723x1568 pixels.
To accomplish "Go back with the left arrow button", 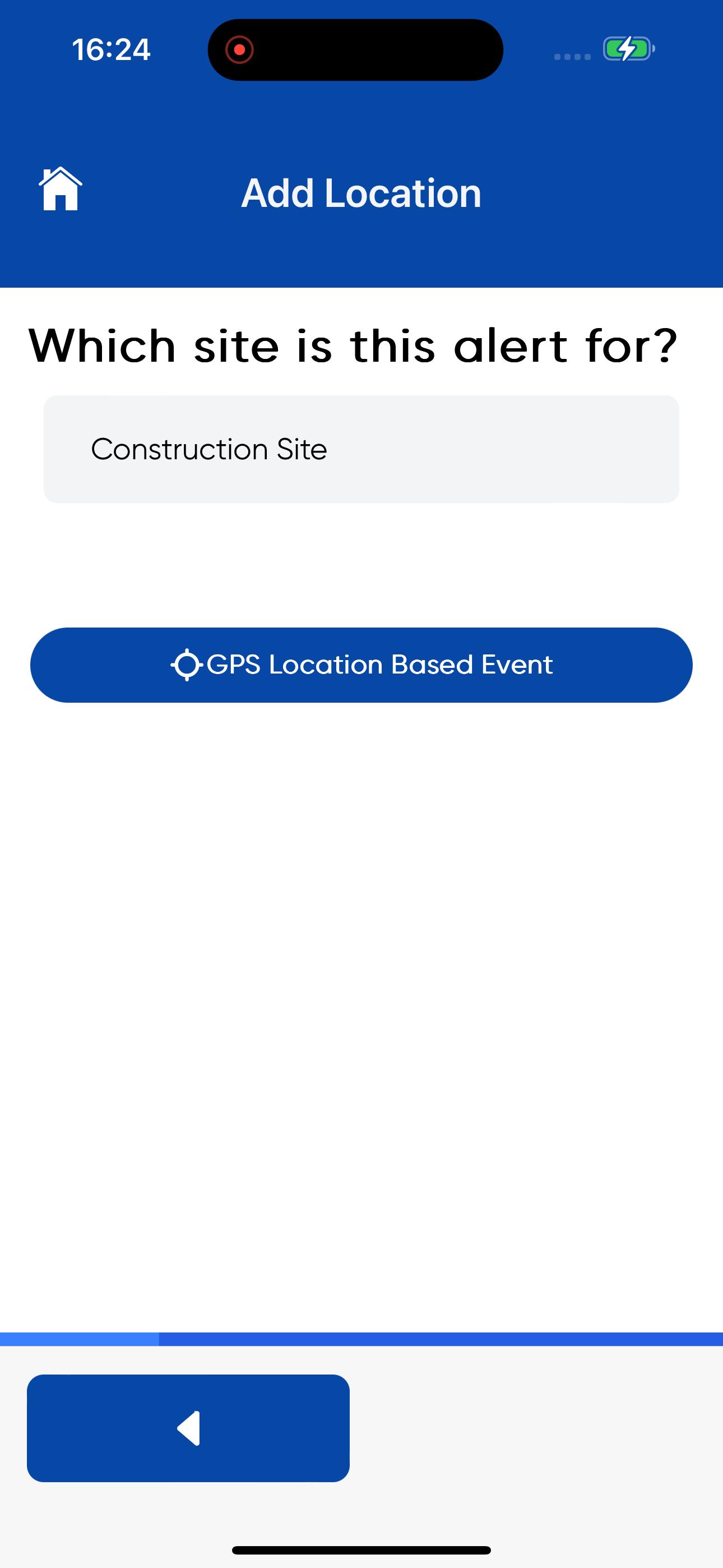I will click(x=188, y=1428).
